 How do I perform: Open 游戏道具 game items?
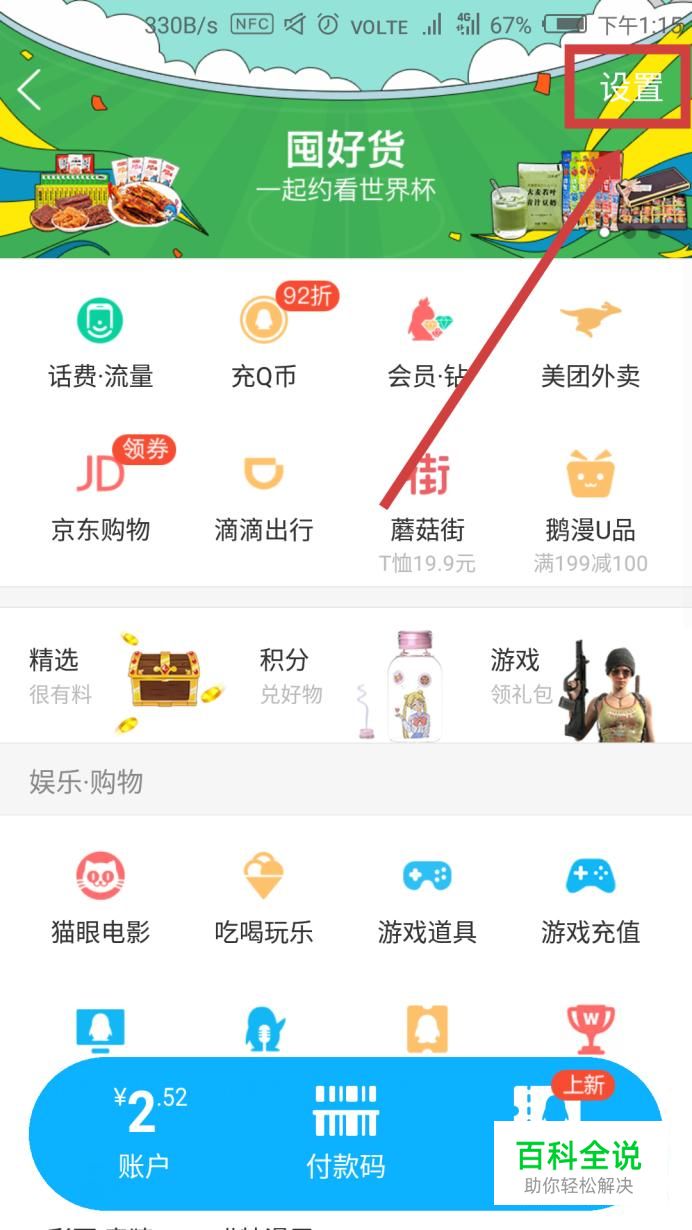coord(427,898)
